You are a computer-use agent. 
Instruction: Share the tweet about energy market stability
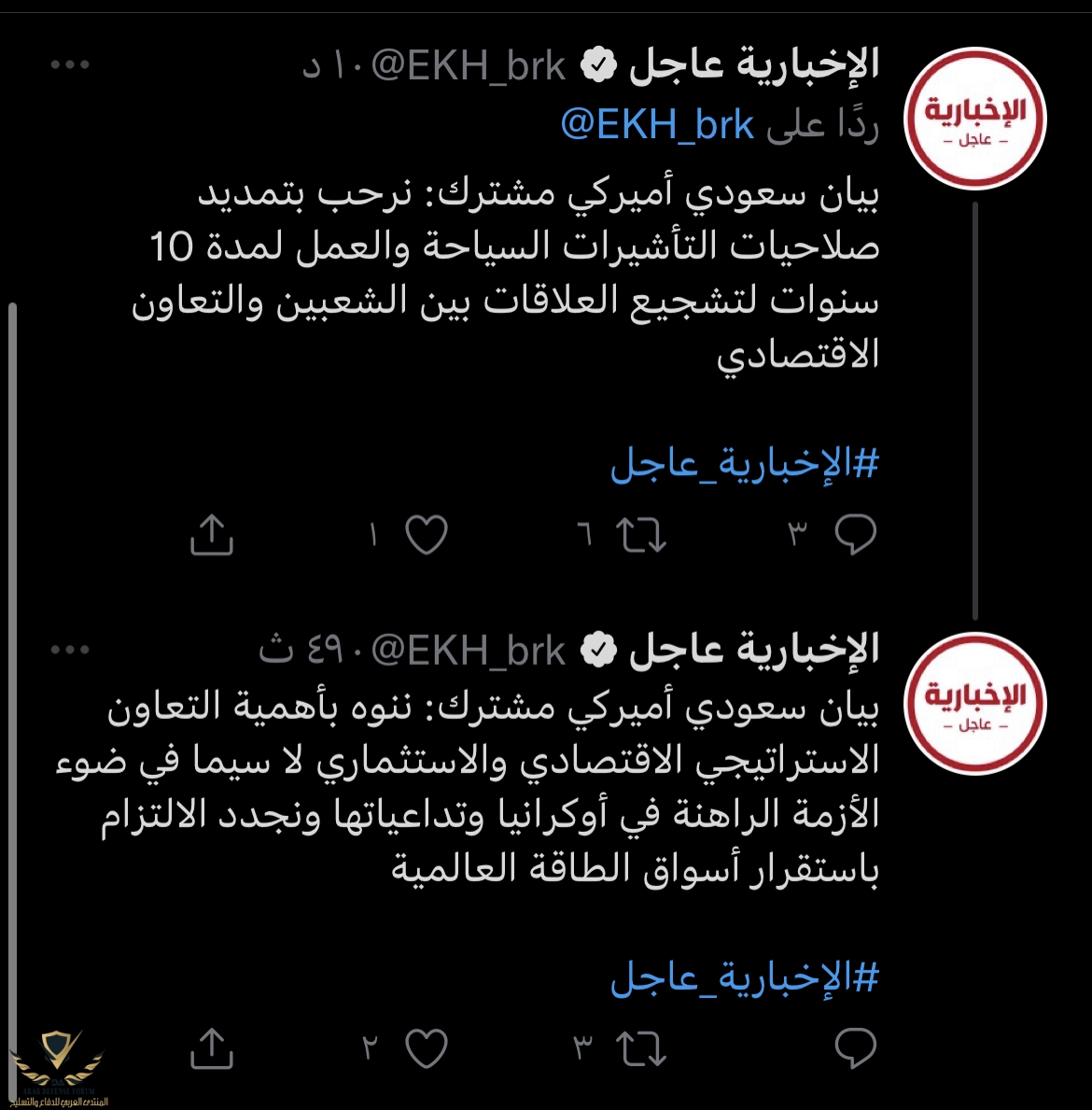pyautogui.click(x=212, y=1048)
